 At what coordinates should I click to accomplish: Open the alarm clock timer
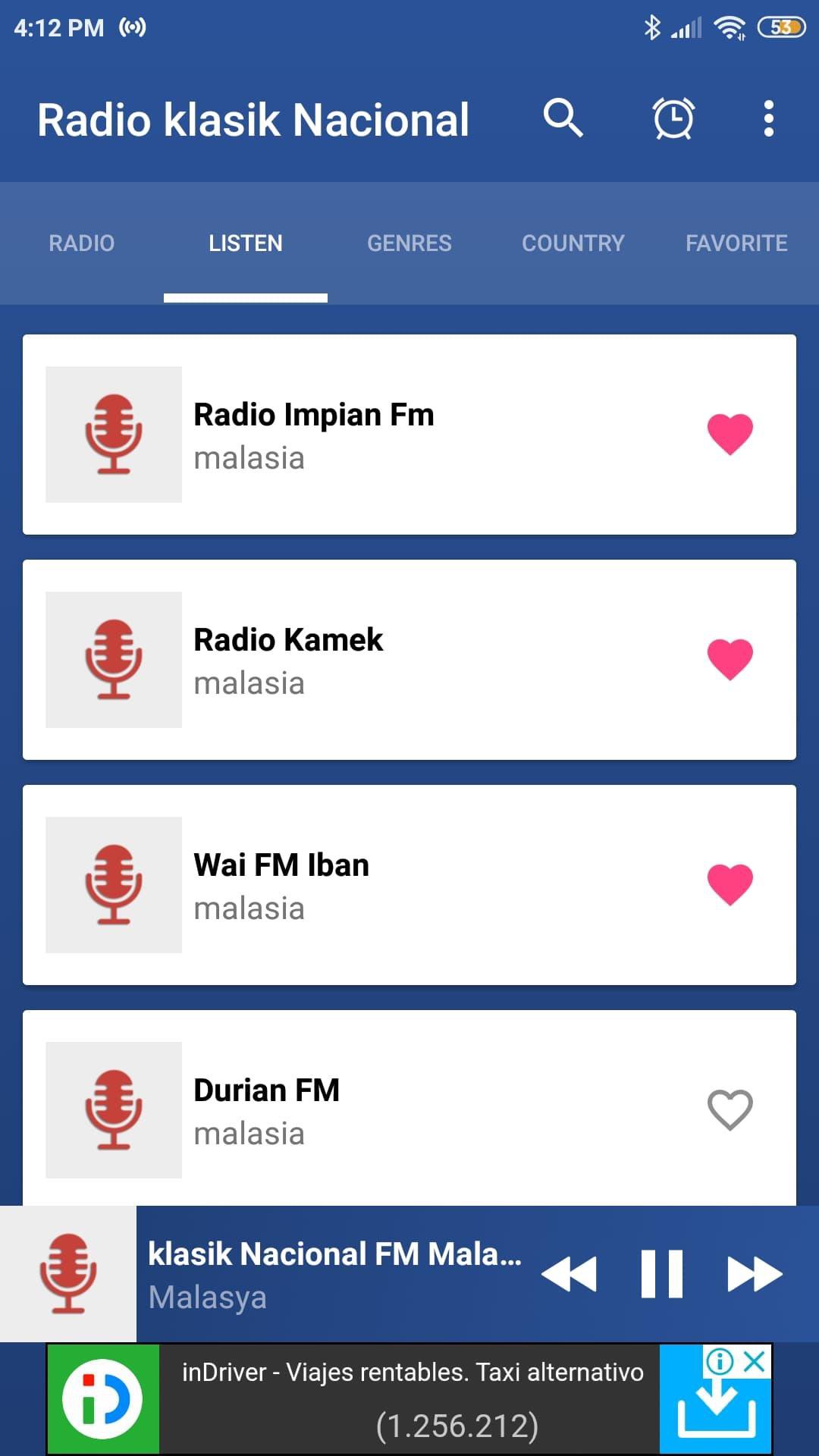click(x=673, y=118)
